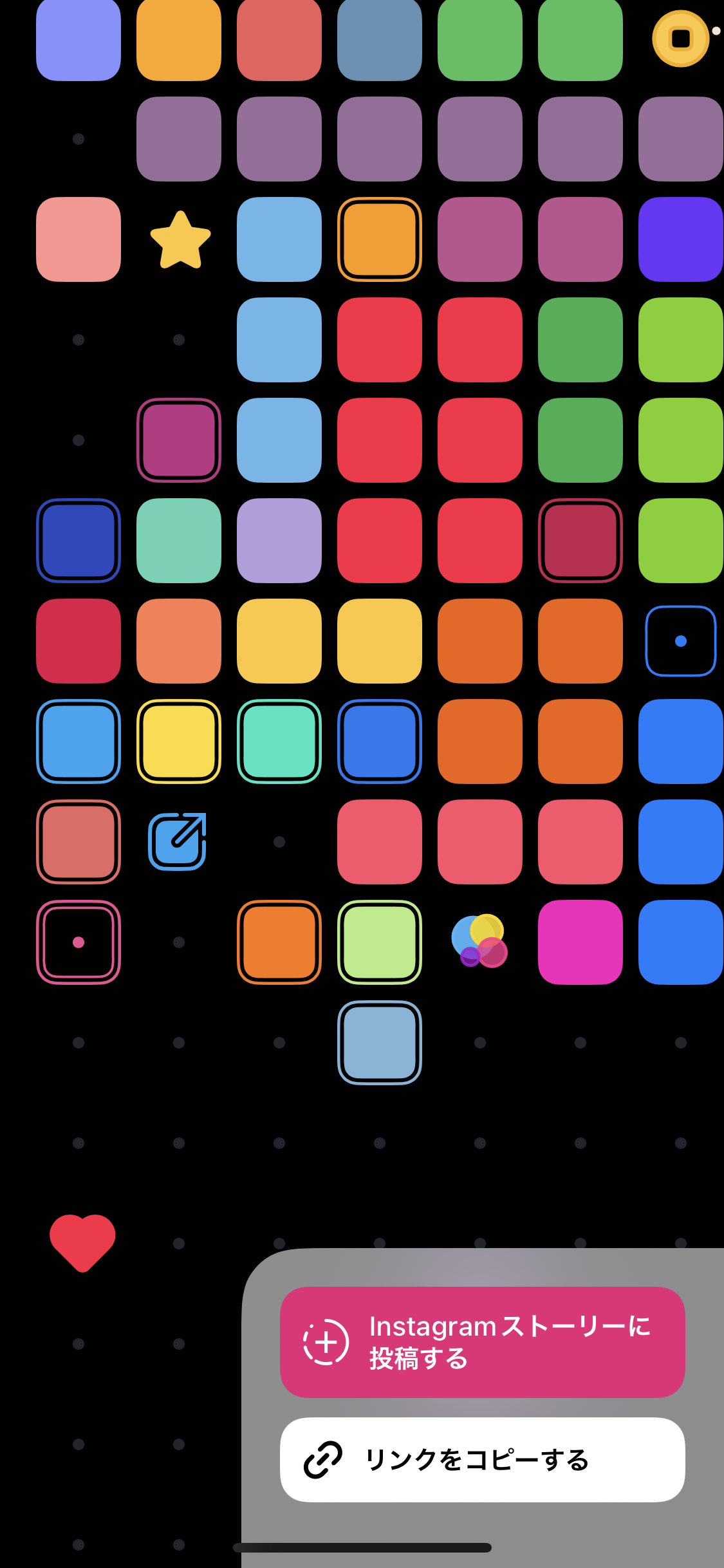This screenshot has width=724, height=1568.
Task: Select the outlined yellow square
Action: pyautogui.click(x=179, y=742)
